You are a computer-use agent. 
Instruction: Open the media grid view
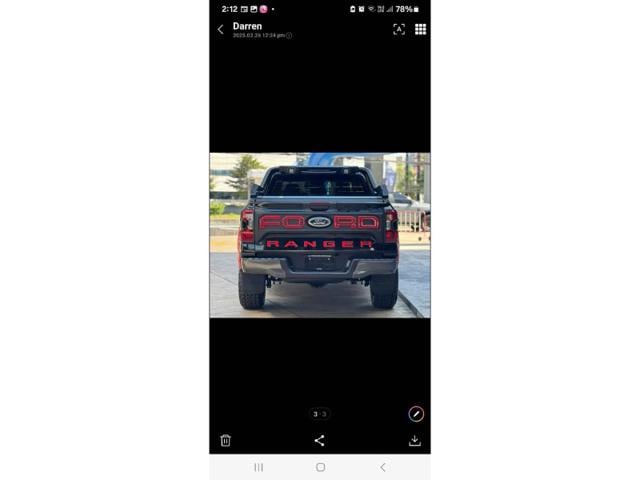(420, 29)
